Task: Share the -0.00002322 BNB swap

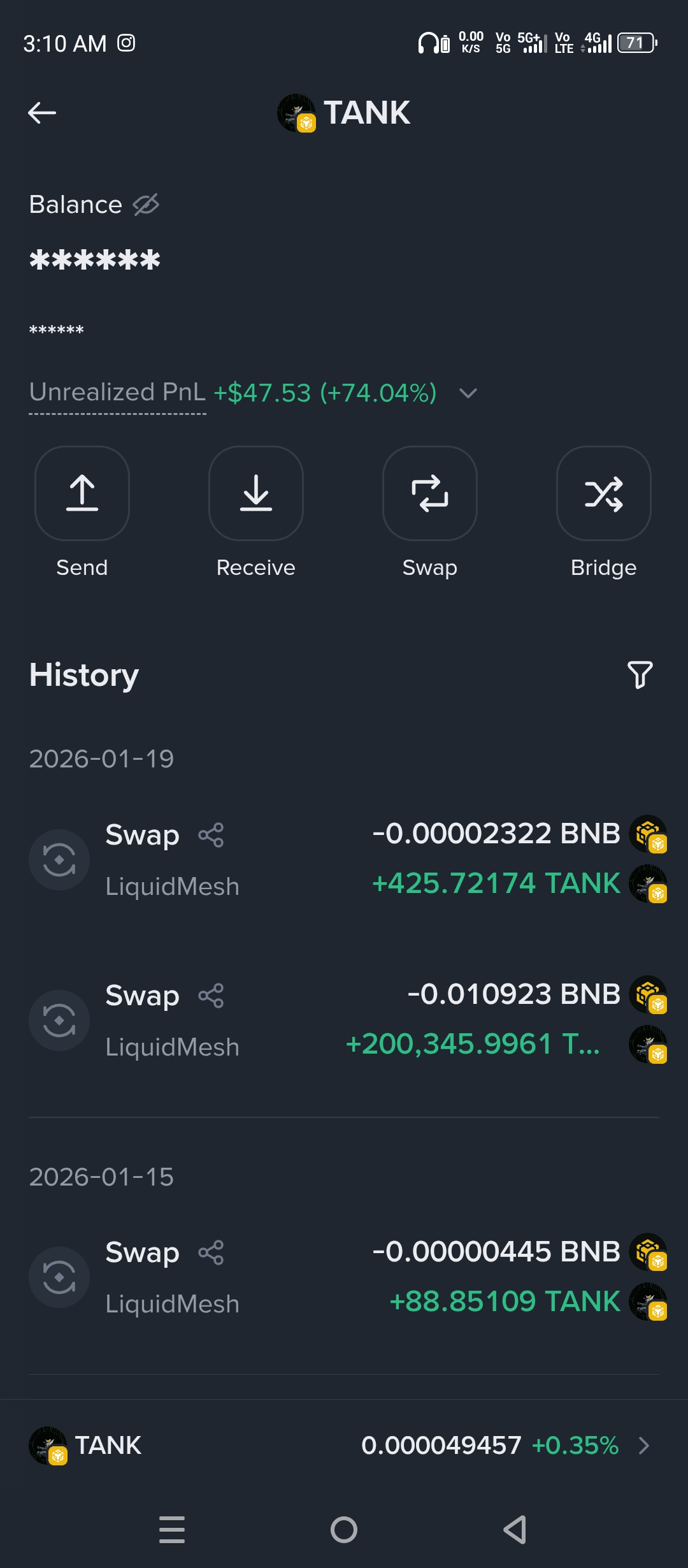Action: 211,835
